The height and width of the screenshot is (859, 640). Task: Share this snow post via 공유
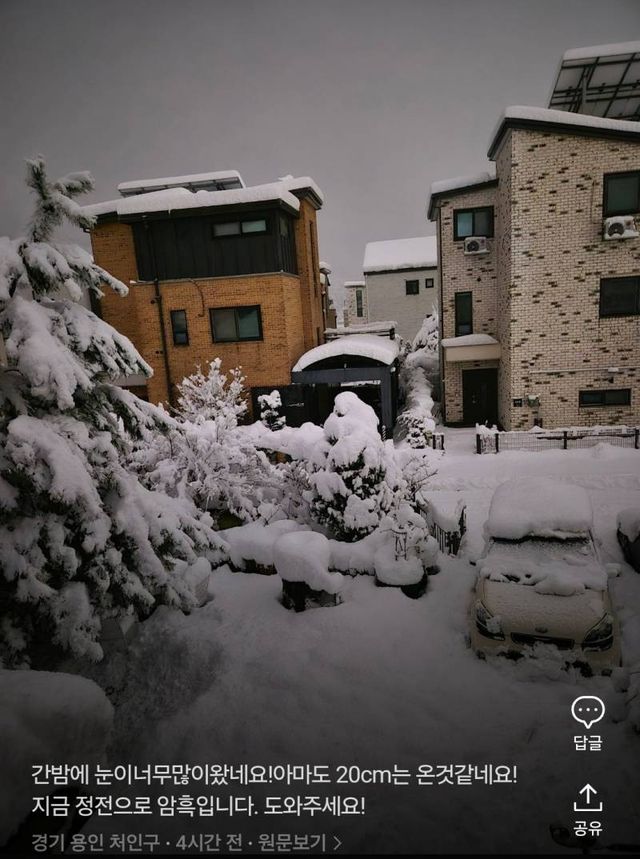[x=588, y=807]
